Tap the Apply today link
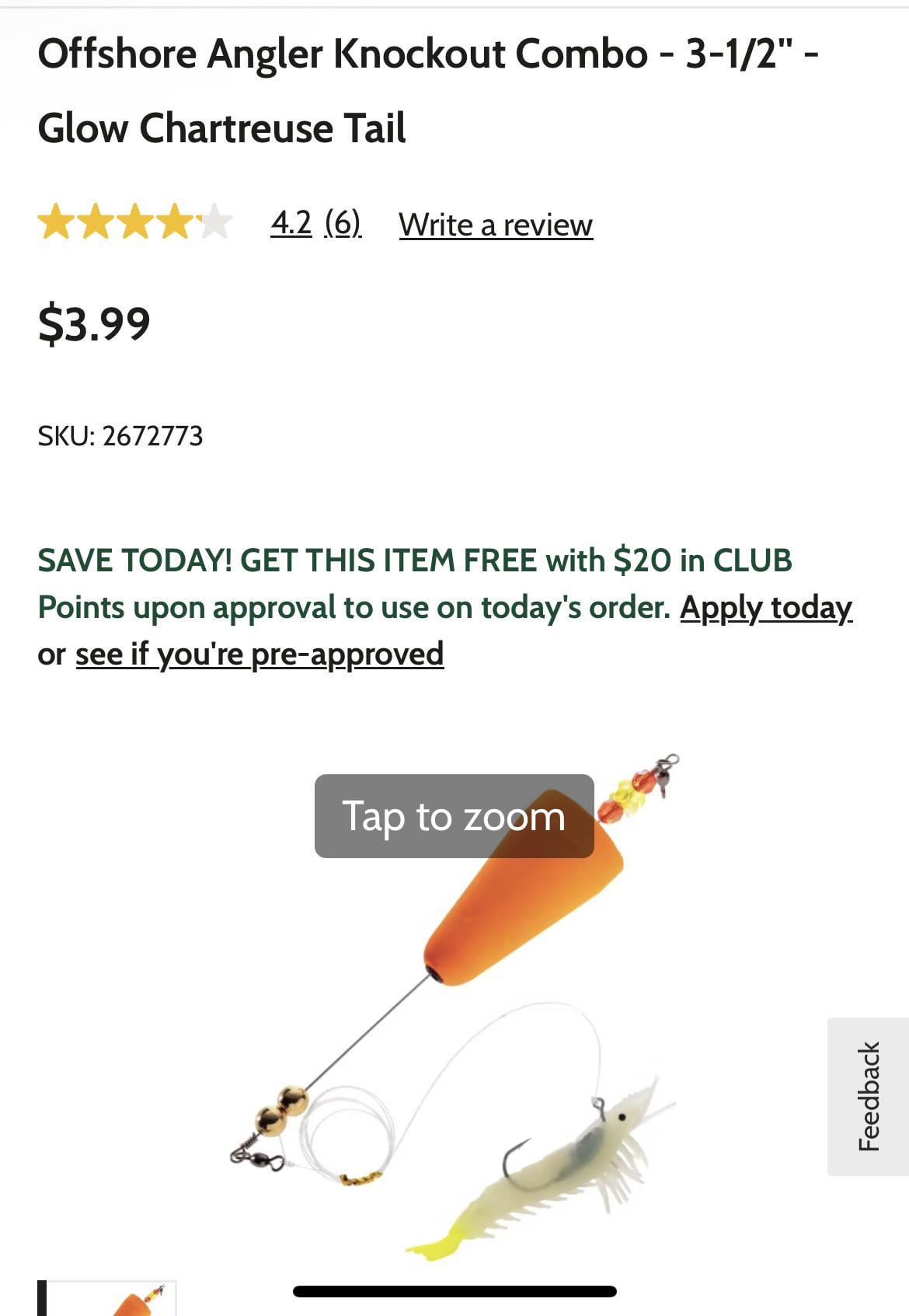Image resolution: width=909 pixels, height=1316 pixels. tap(766, 608)
